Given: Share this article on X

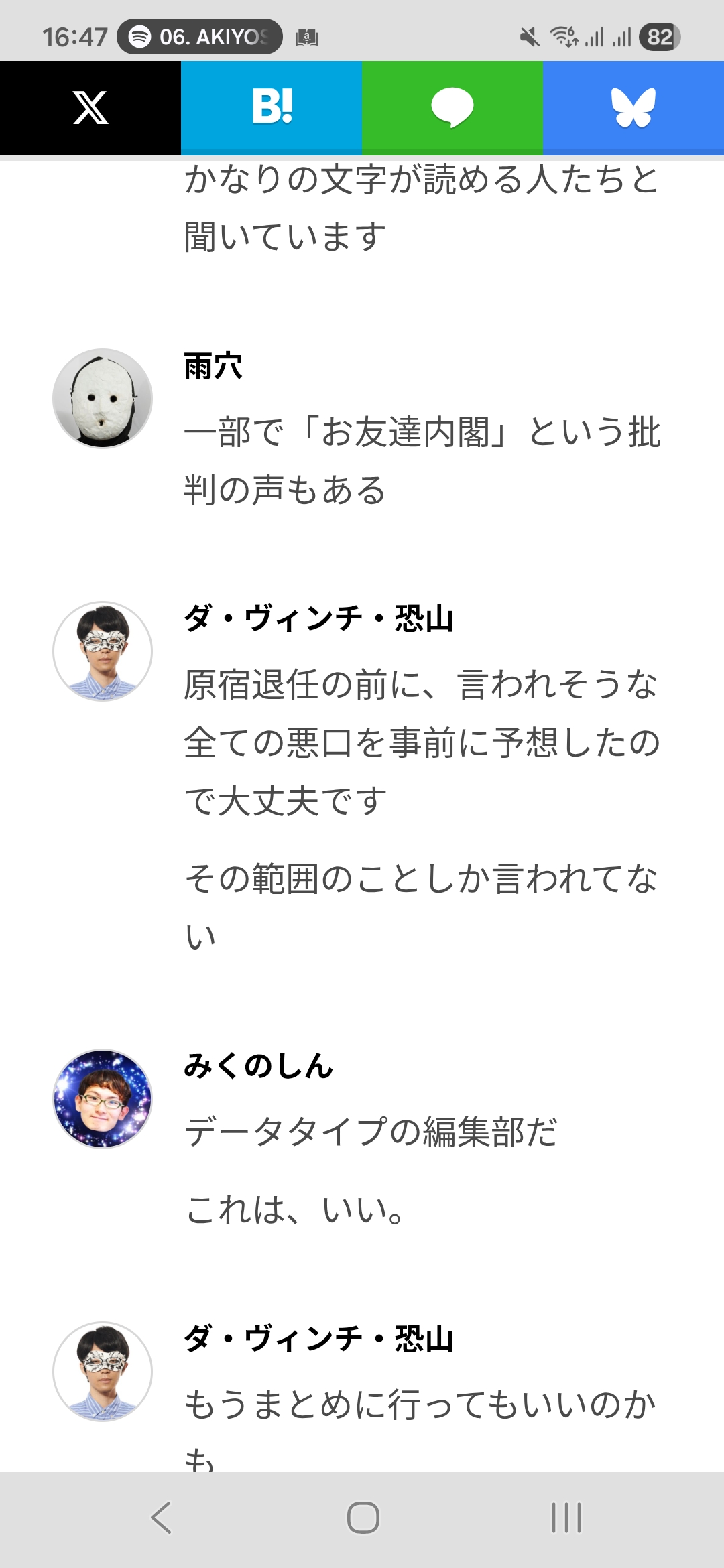Looking at the screenshot, I should click(90, 108).
